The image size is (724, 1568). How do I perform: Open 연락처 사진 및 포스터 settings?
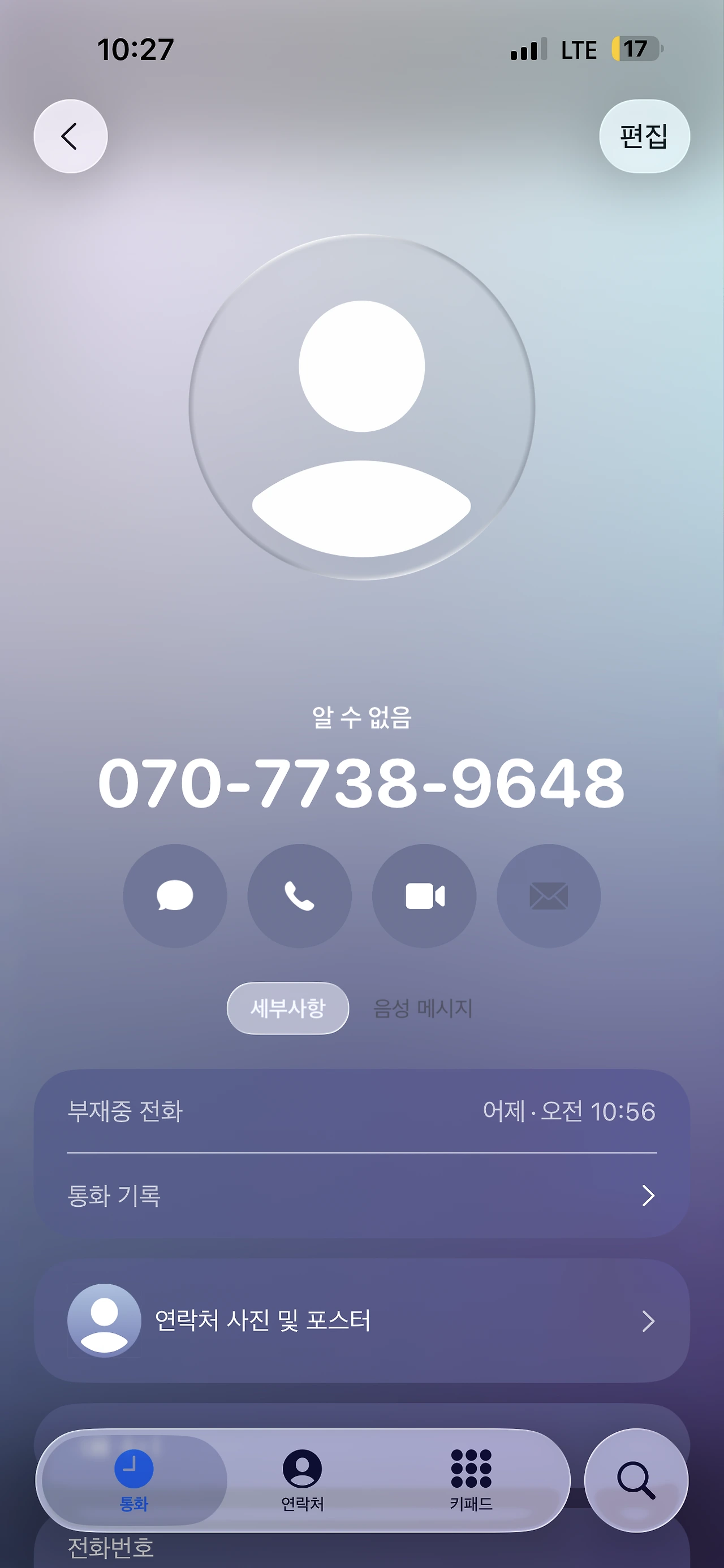point(361,1322)
